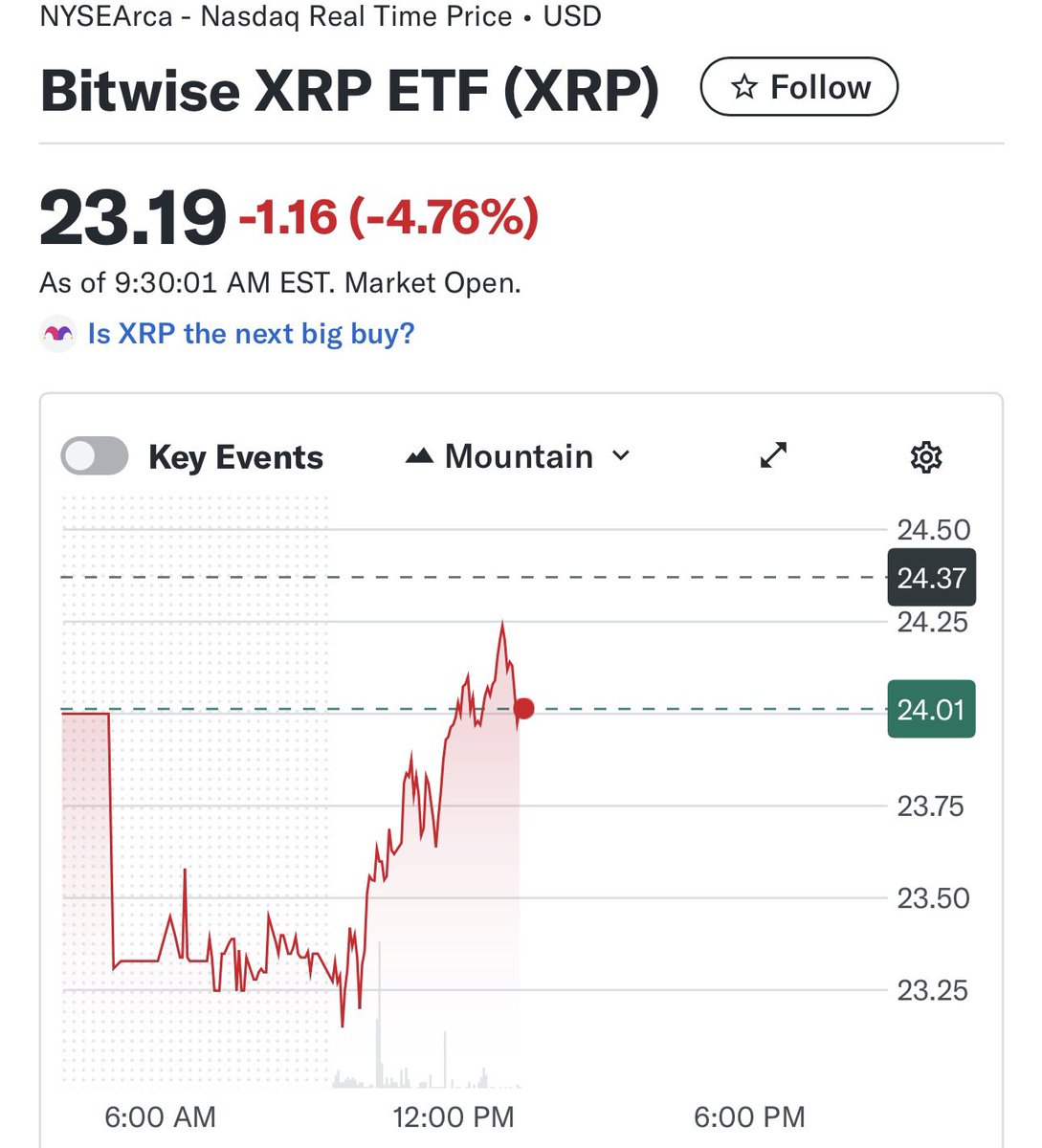
Task: Expand the chart to fullscreen
Action: (x=772, y=456)
